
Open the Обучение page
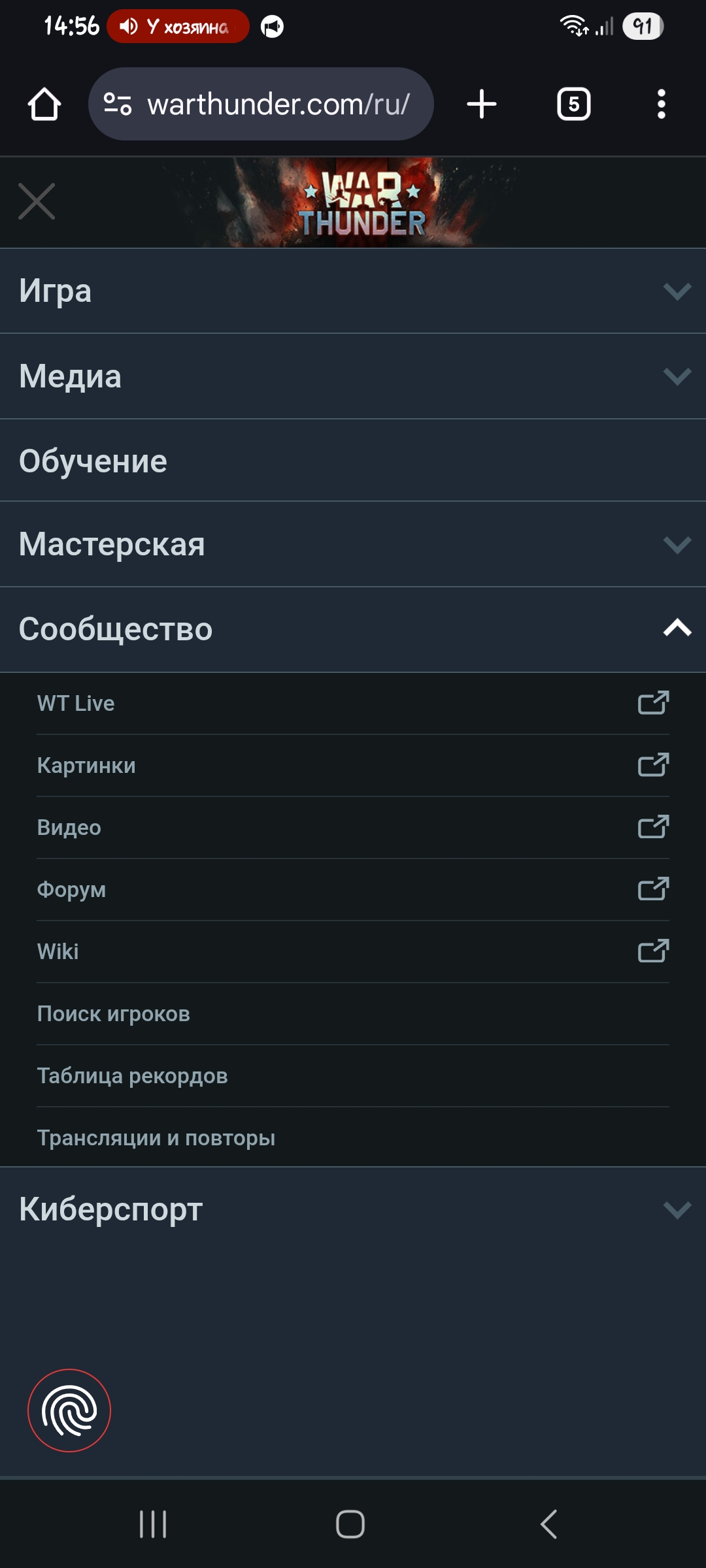353,461
